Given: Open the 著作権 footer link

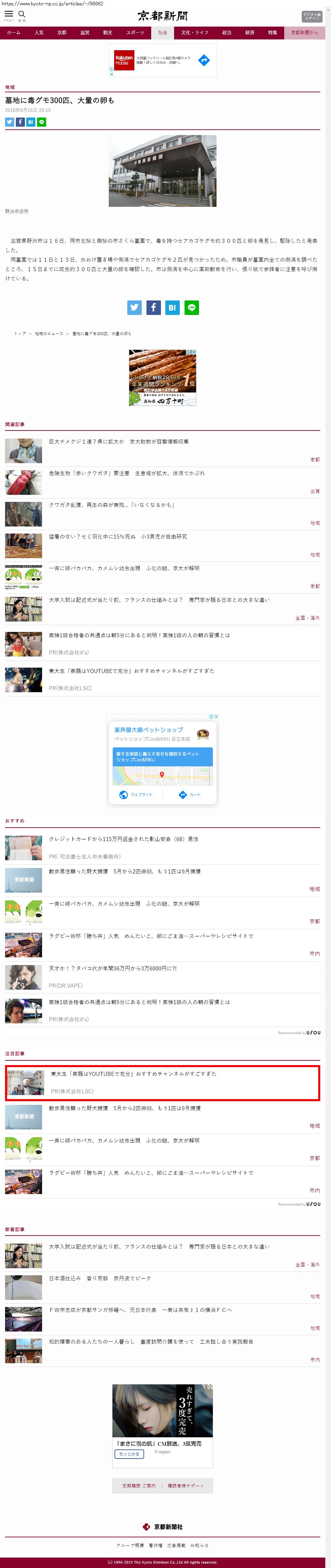Looking at the screenshot, I should pyautogui.click(x=155, y=1545).
